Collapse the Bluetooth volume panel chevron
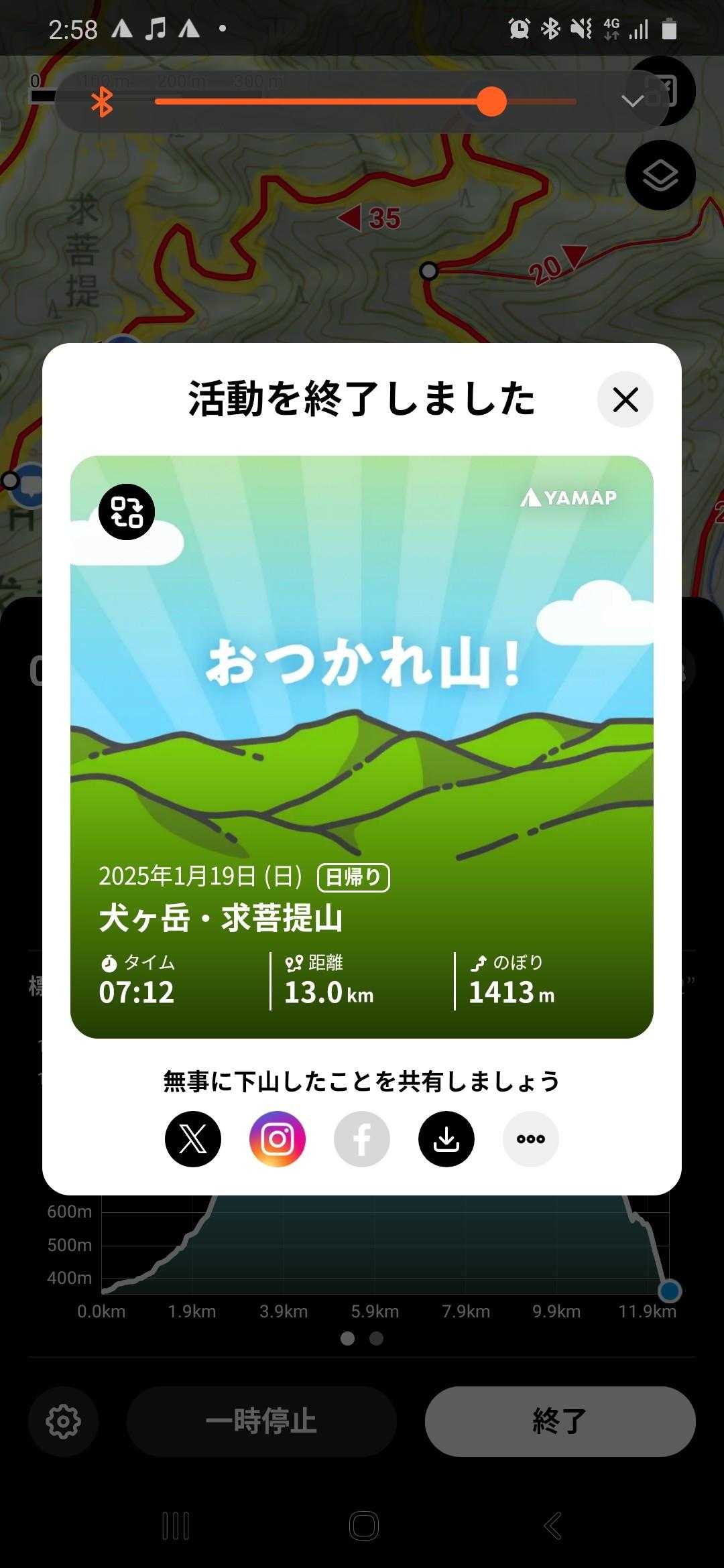Image resolution: width=724 pixels, height=1568 pixels. tap(631, 101)
